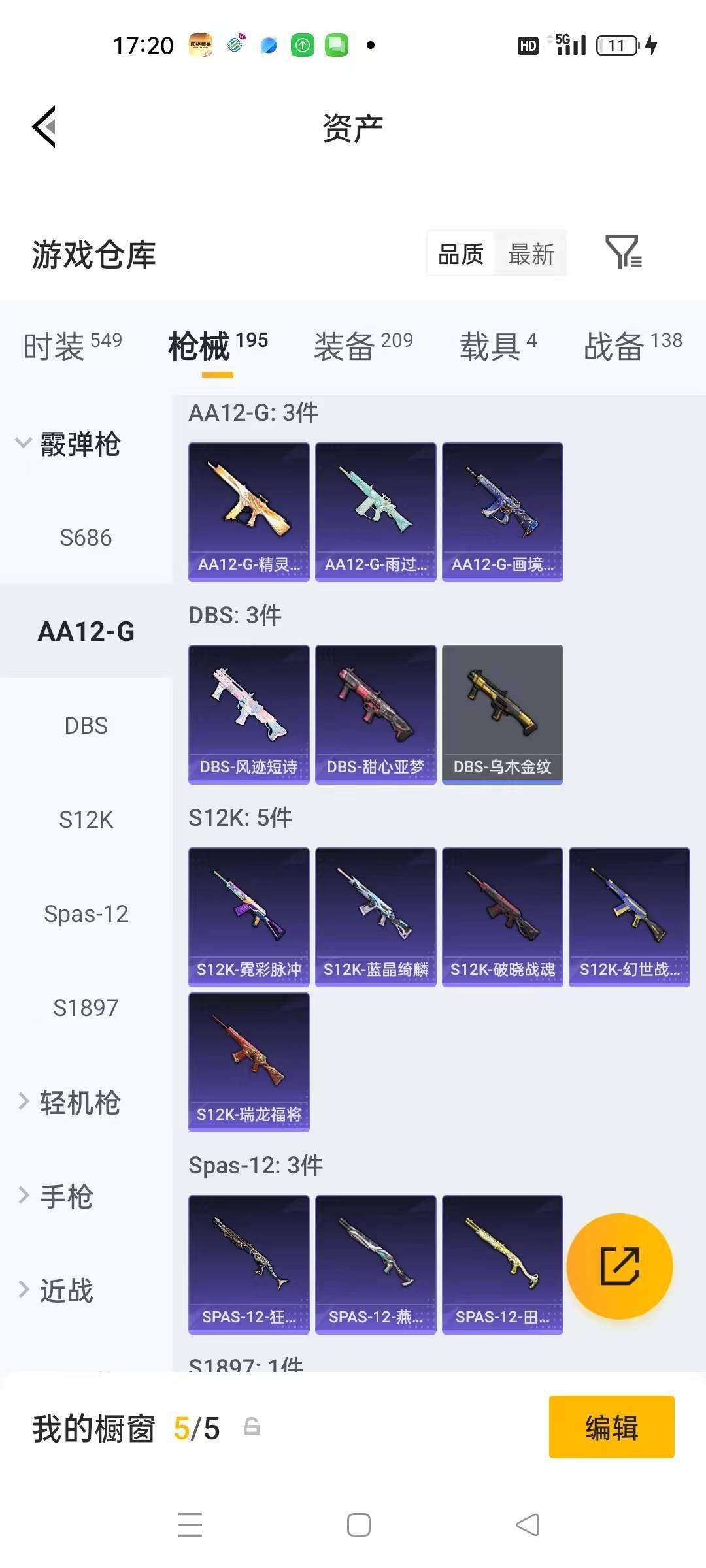Open the AA12-G-精灵 skin tile
The width and height of the screenshot is (706, 1568).
(248, 512)
